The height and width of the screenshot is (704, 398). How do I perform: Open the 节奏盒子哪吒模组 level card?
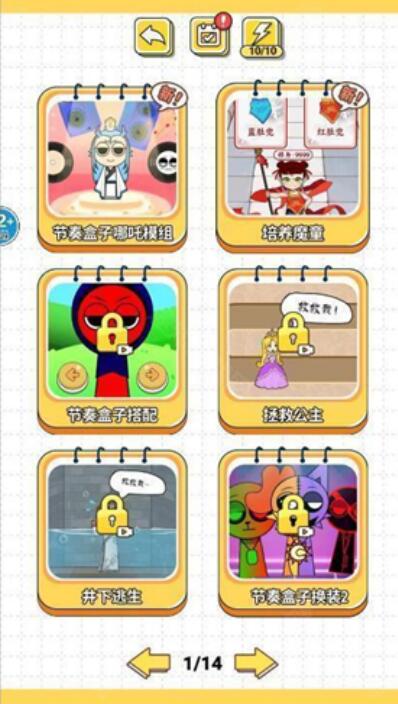[x=112, y=168]
